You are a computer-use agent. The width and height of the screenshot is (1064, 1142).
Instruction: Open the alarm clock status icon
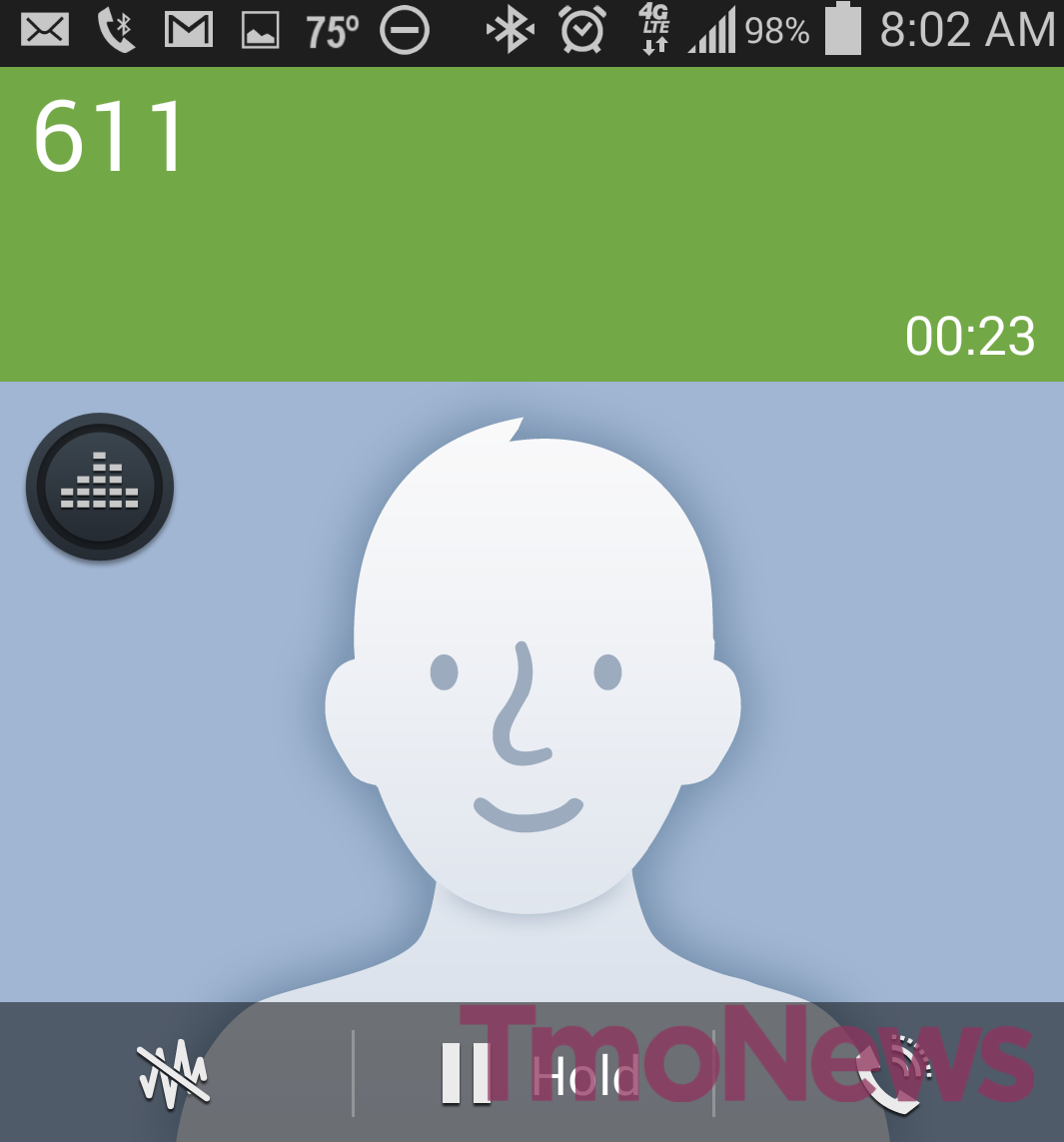(x=579, y=30)
